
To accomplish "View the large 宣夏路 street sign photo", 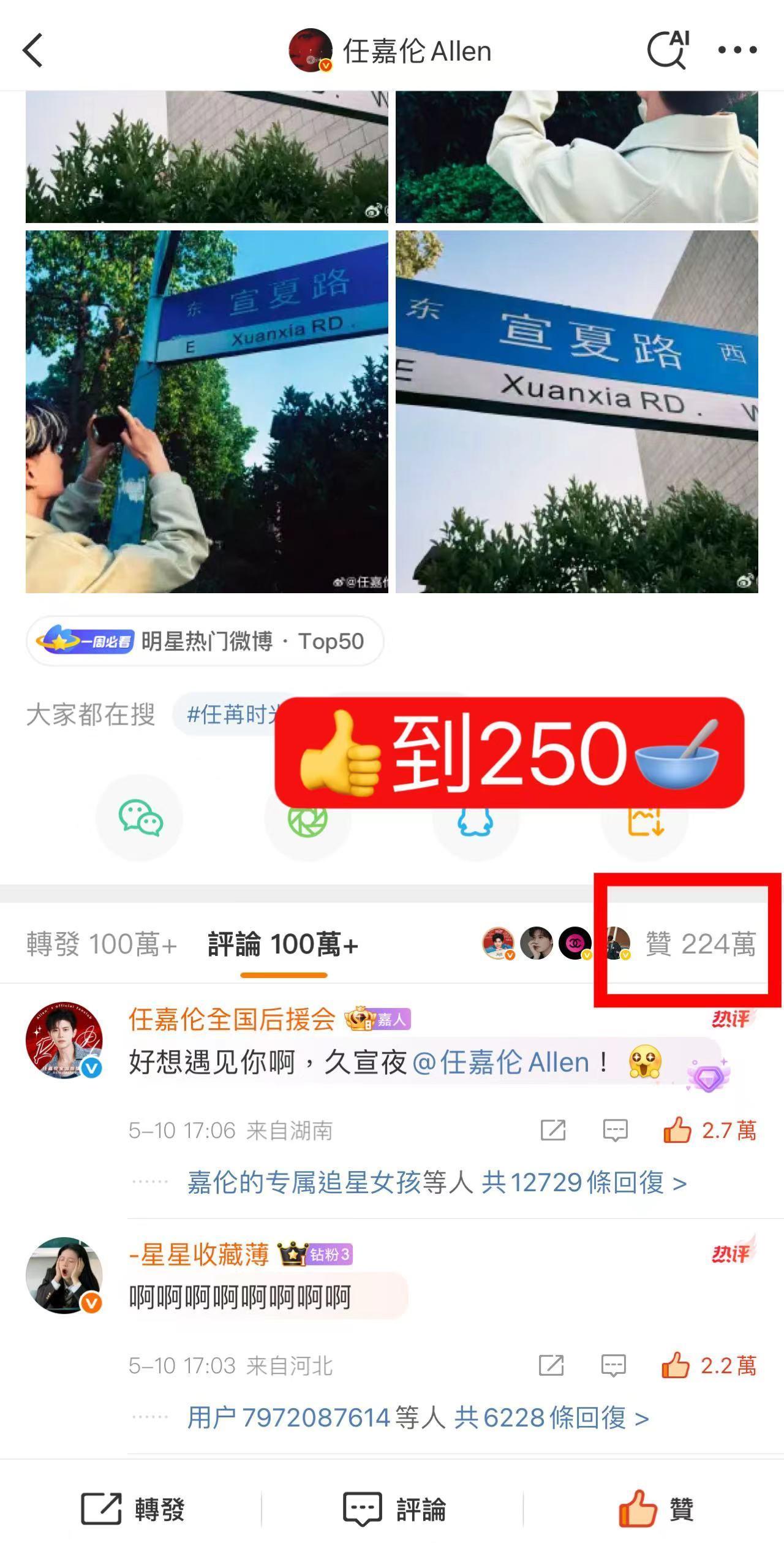I will [x=576, y=411].
